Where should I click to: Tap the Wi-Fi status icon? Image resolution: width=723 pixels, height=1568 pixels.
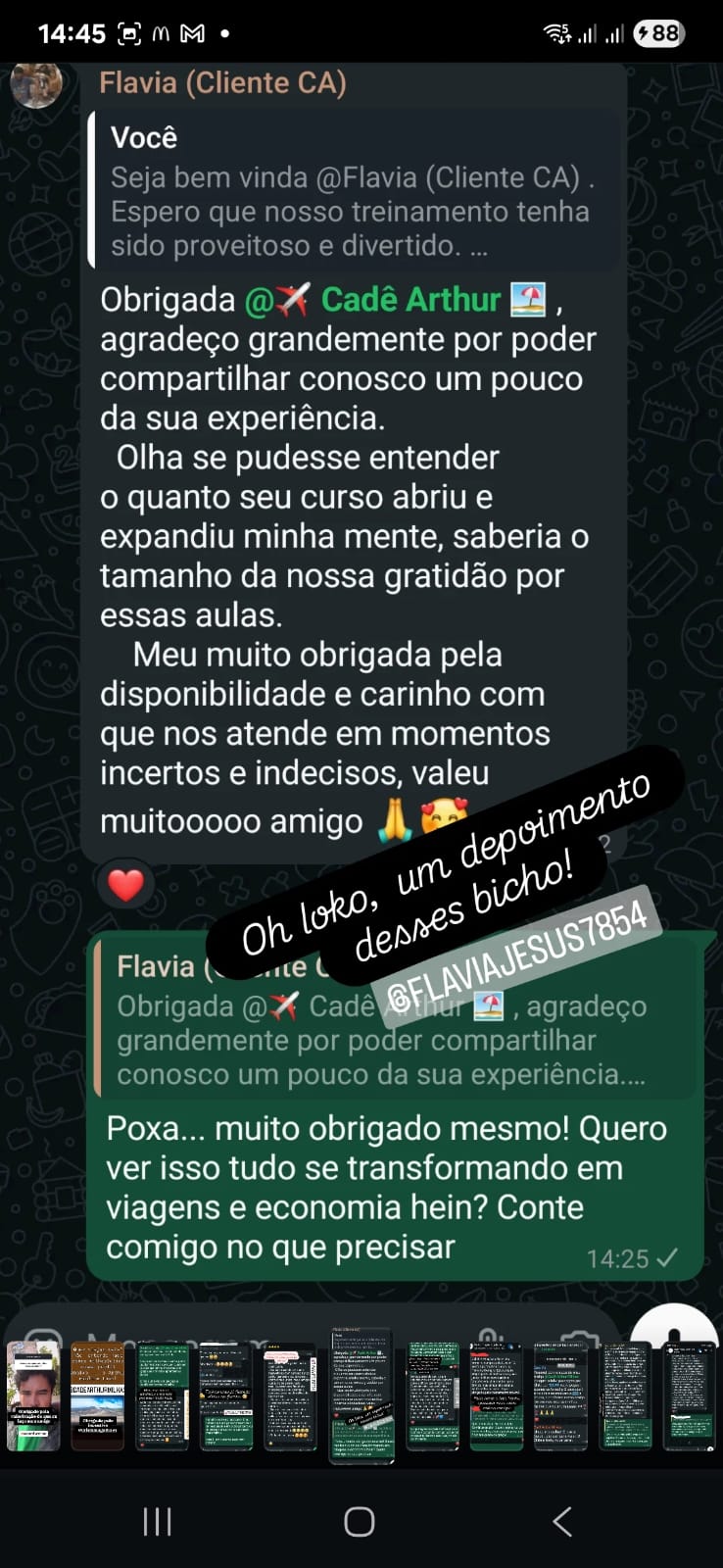point(558,32)
